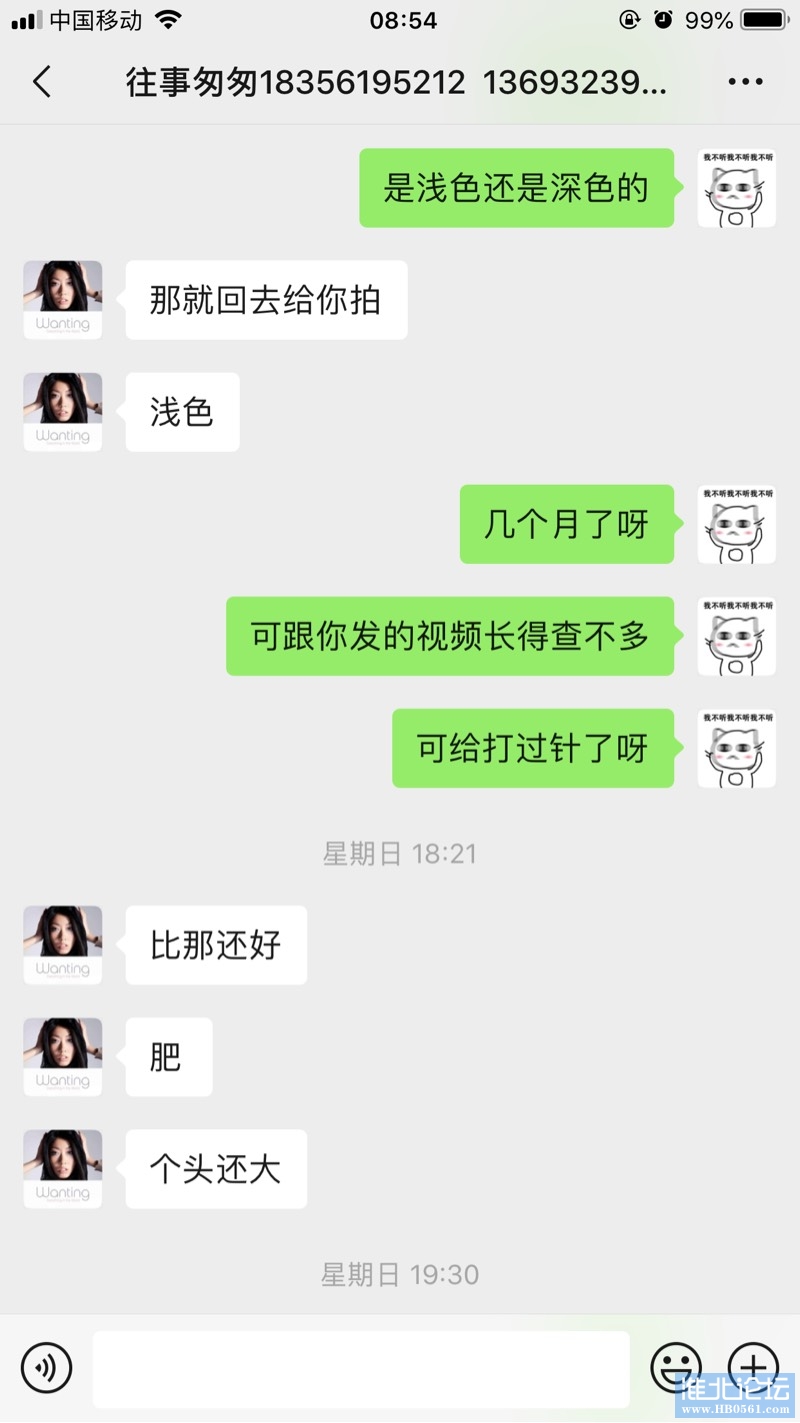800x1423 pixels.
Task: Switch to voice message input
Action: [47, 1368]
